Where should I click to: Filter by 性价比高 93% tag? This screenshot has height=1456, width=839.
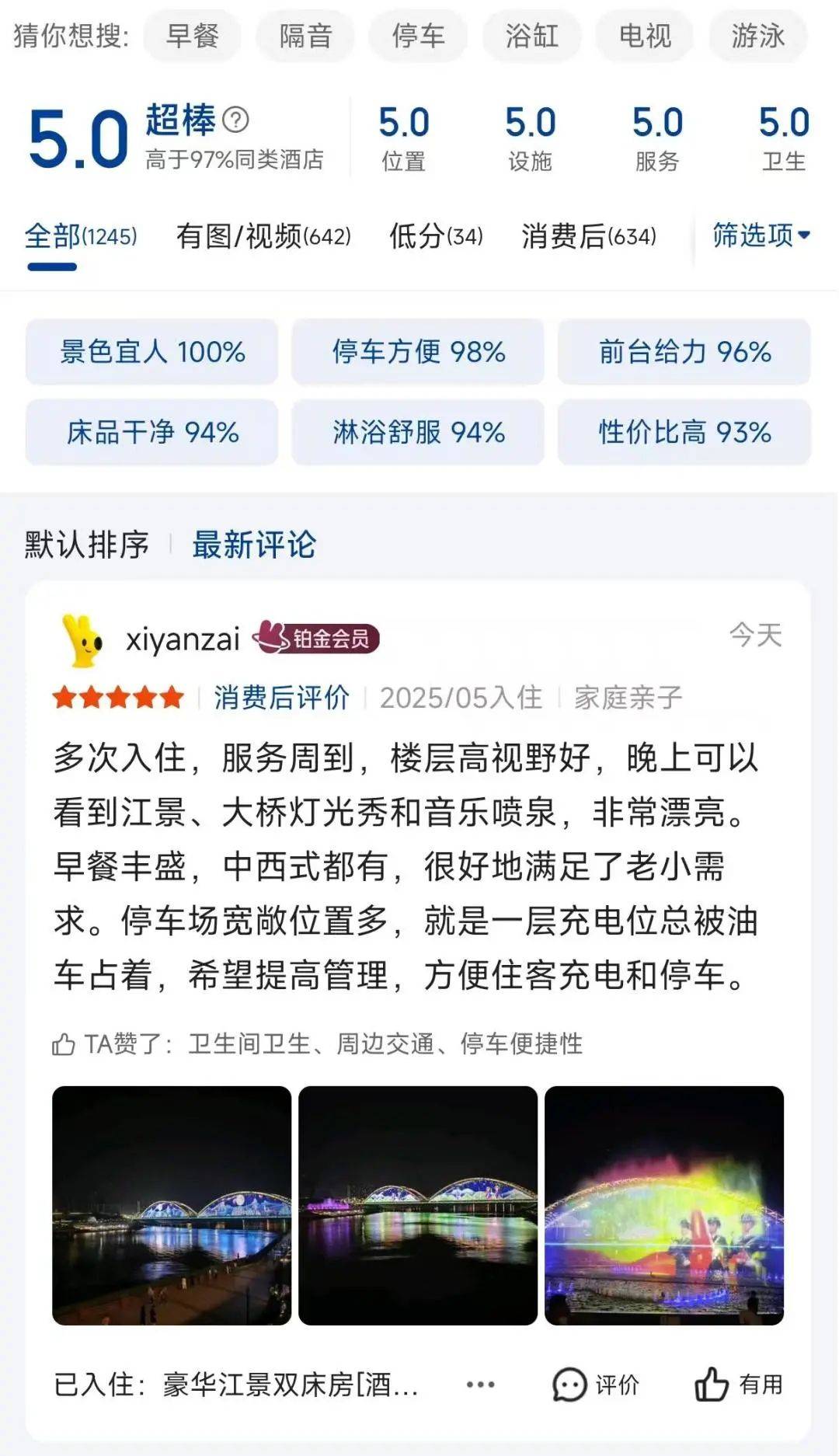684,432
